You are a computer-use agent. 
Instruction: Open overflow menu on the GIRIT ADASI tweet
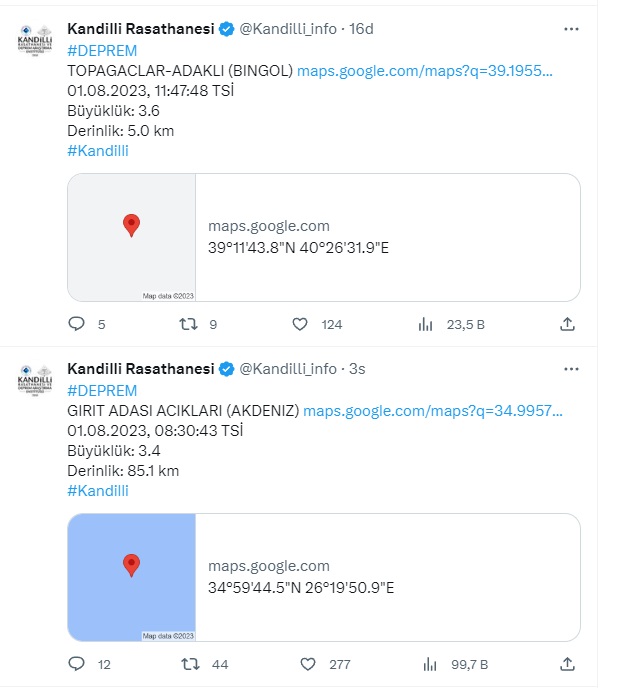coord(571,369)
